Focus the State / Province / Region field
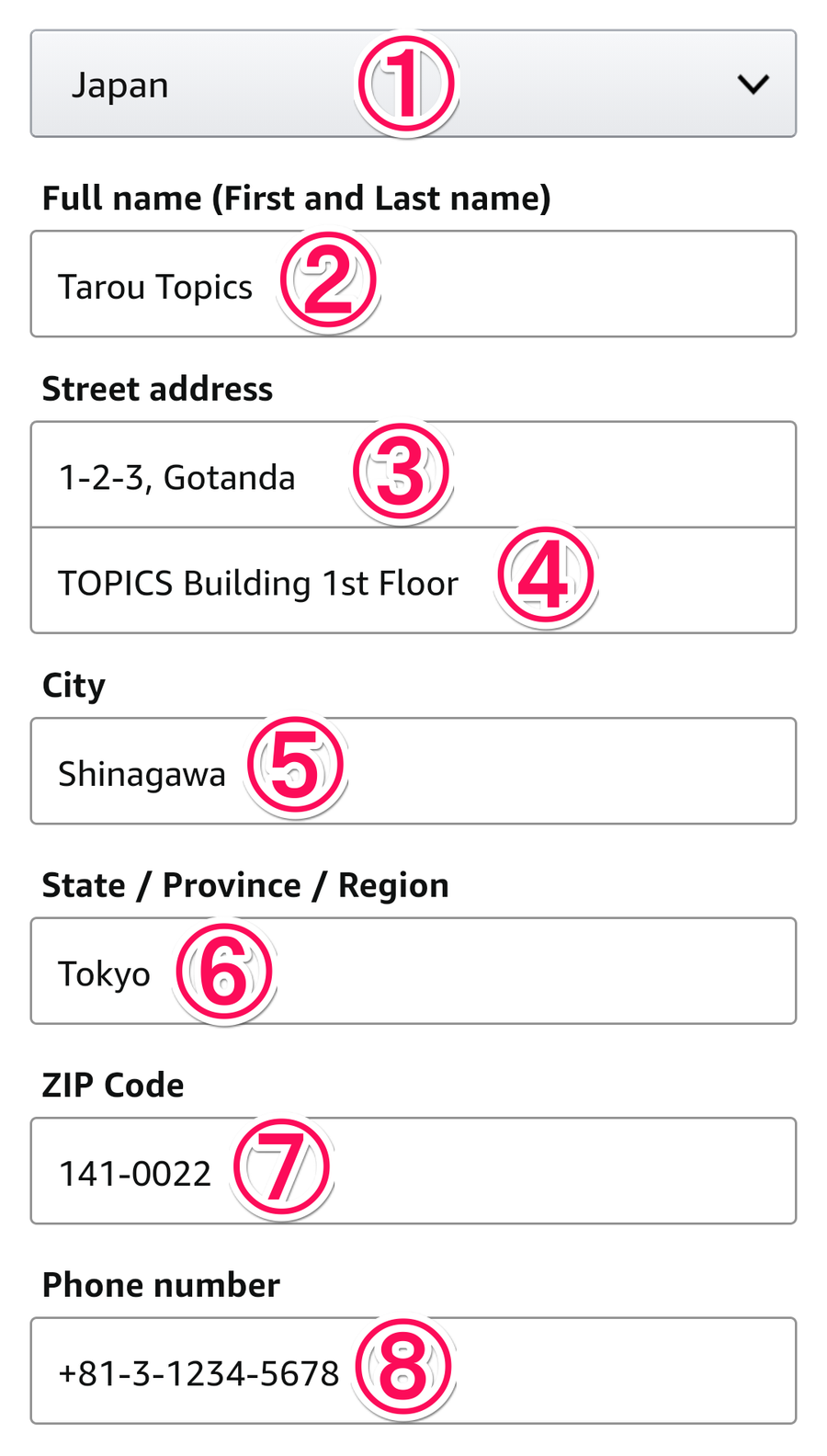This screenshot has width=827, height=1456. tap(413, 971)
